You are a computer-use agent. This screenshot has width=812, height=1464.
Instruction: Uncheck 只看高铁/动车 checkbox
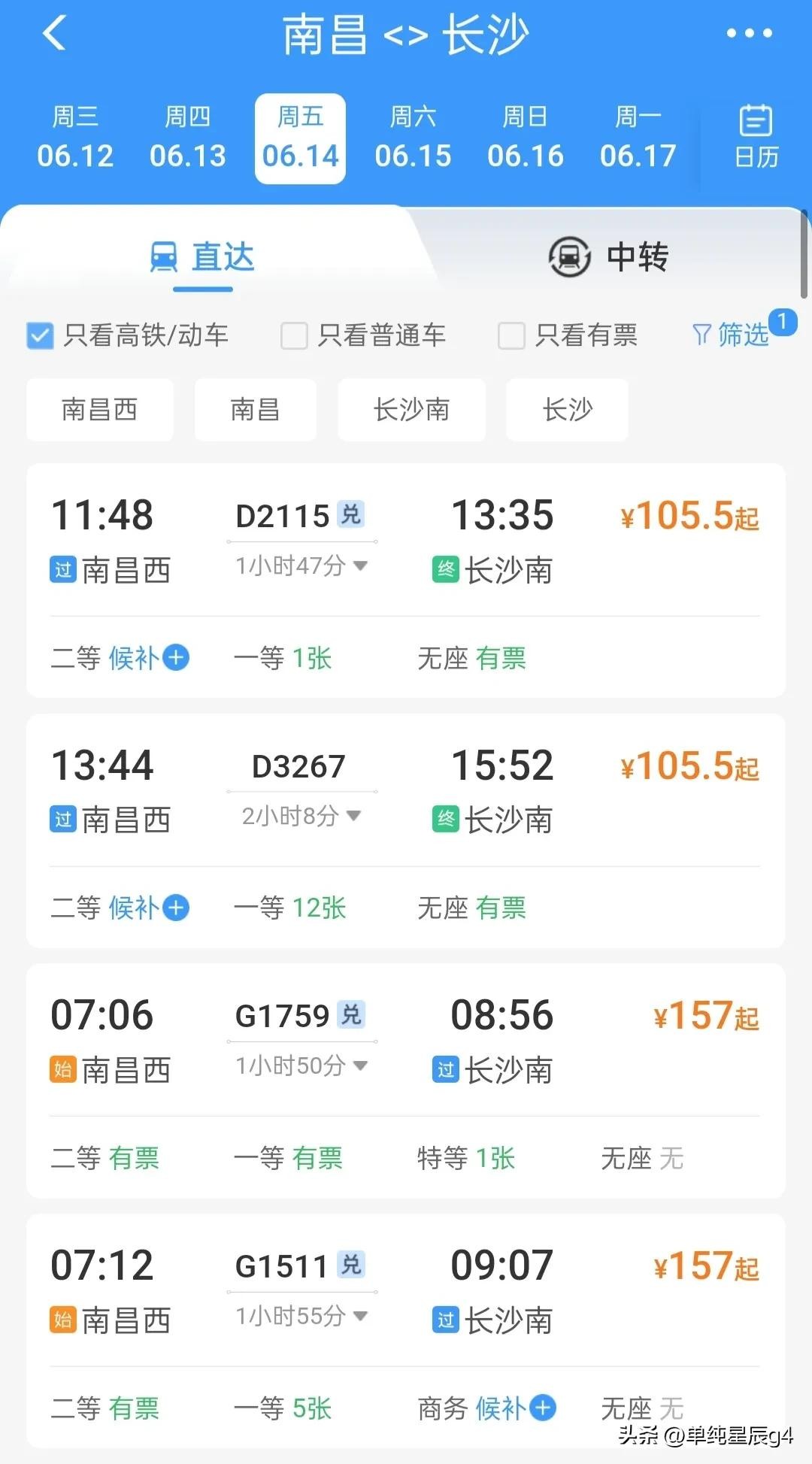(40, 335)
